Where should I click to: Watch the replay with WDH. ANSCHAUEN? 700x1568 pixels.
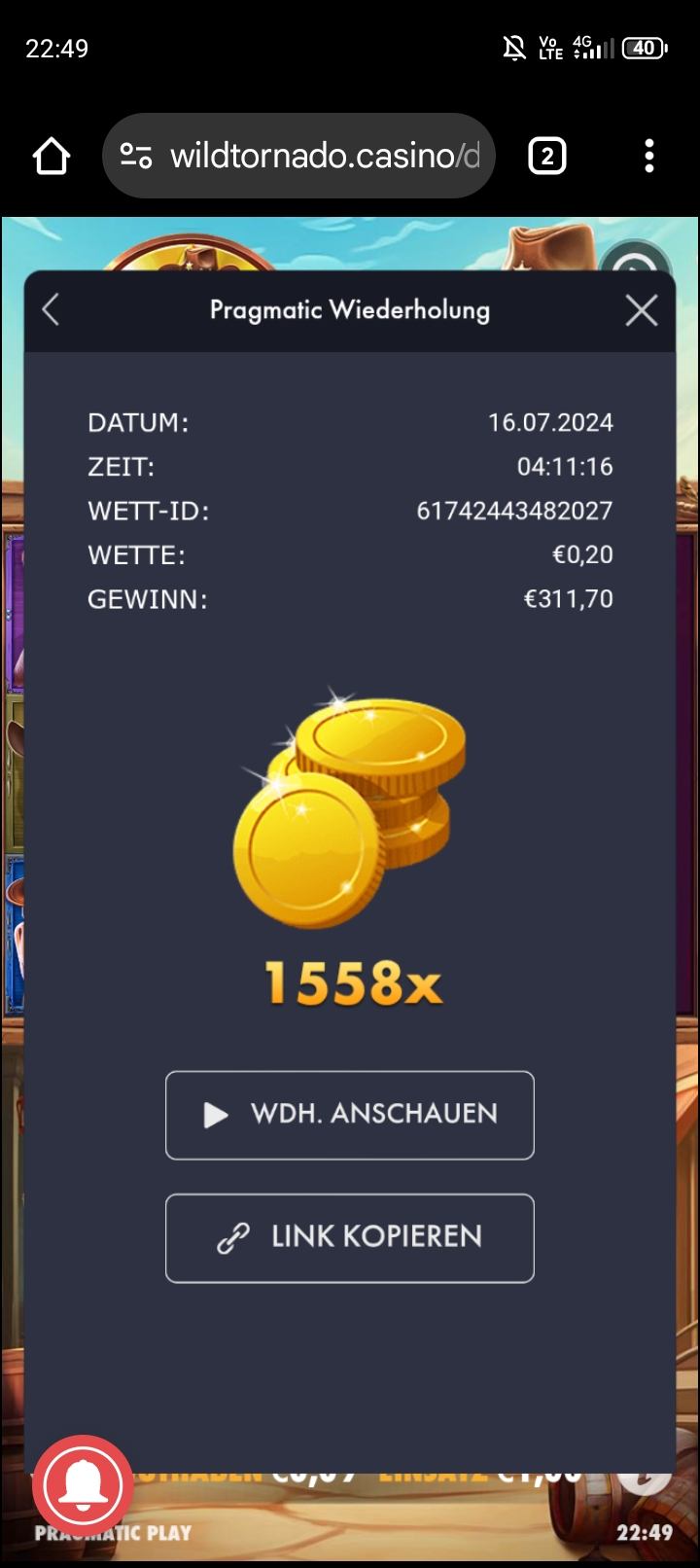(350, 1115)
